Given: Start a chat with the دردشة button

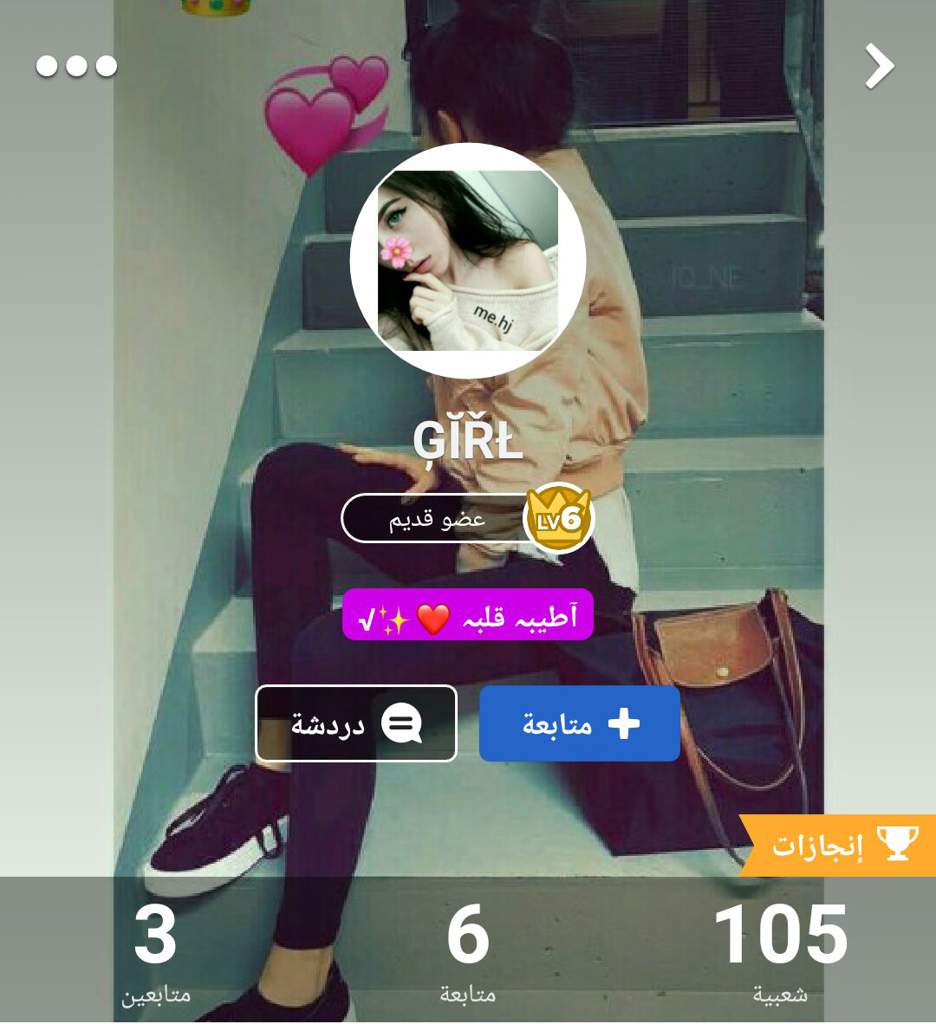Looking at the screenshot, I should tap(356, 724).
